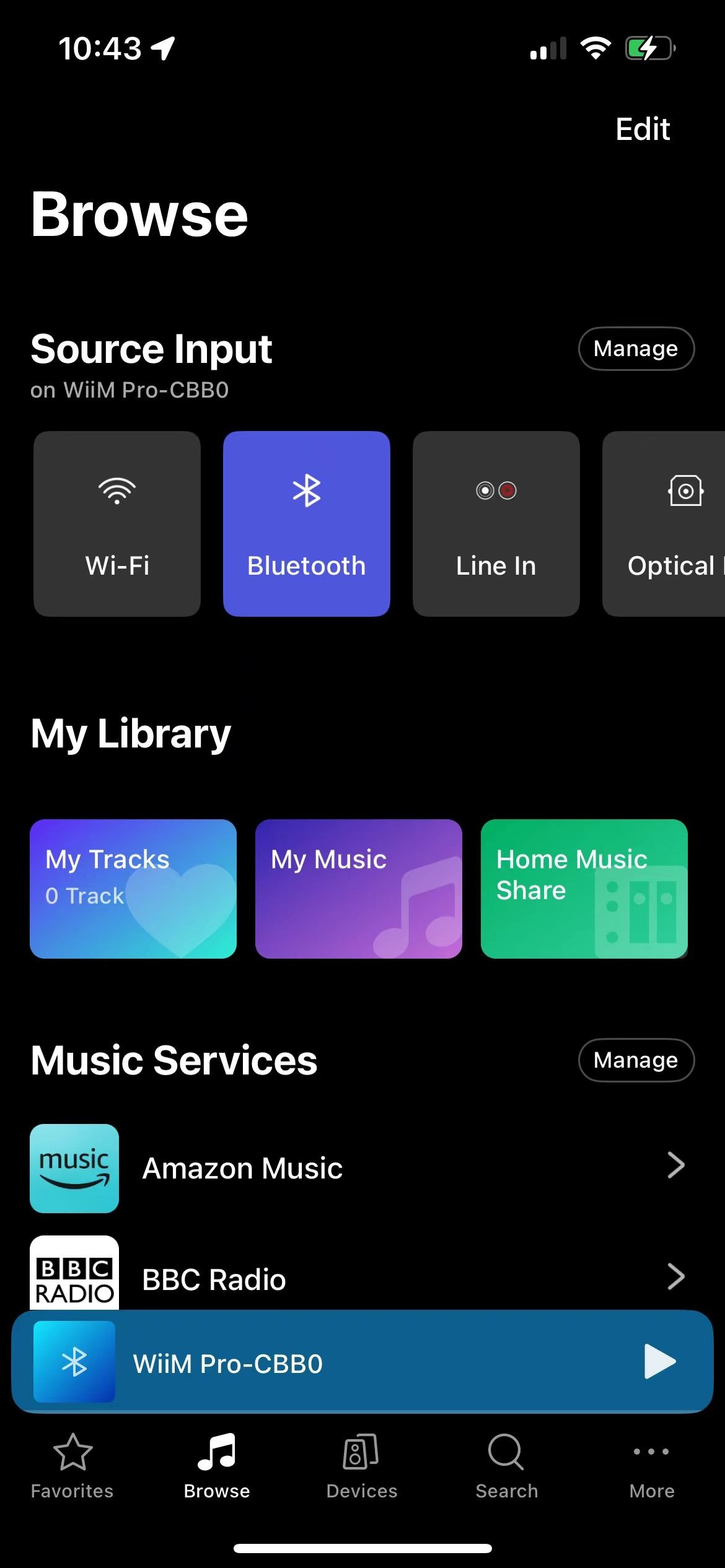Open Amazon Music service
This screenshot has height=1568, width=725.
(359, 1168)
